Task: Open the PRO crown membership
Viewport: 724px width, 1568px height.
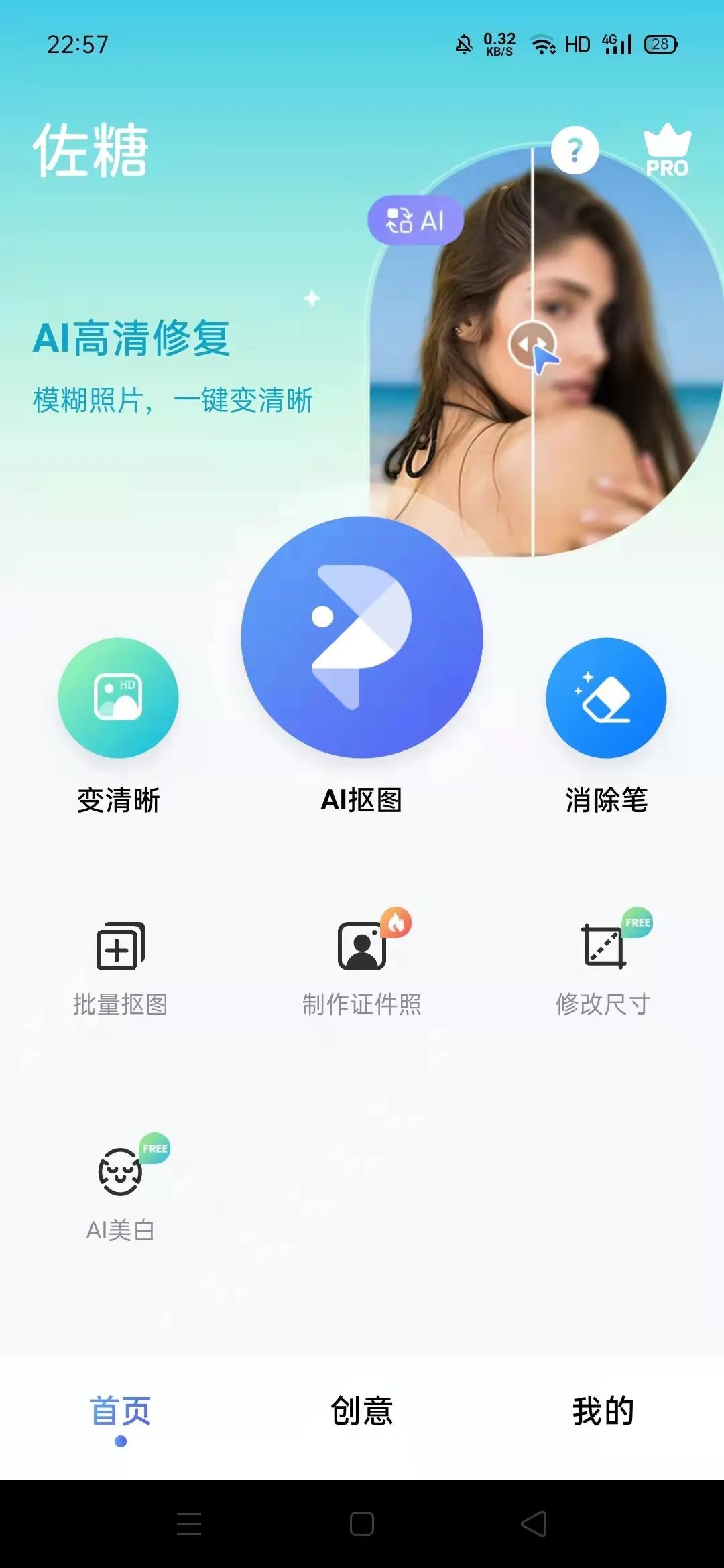Action: [x=667, y=151]
